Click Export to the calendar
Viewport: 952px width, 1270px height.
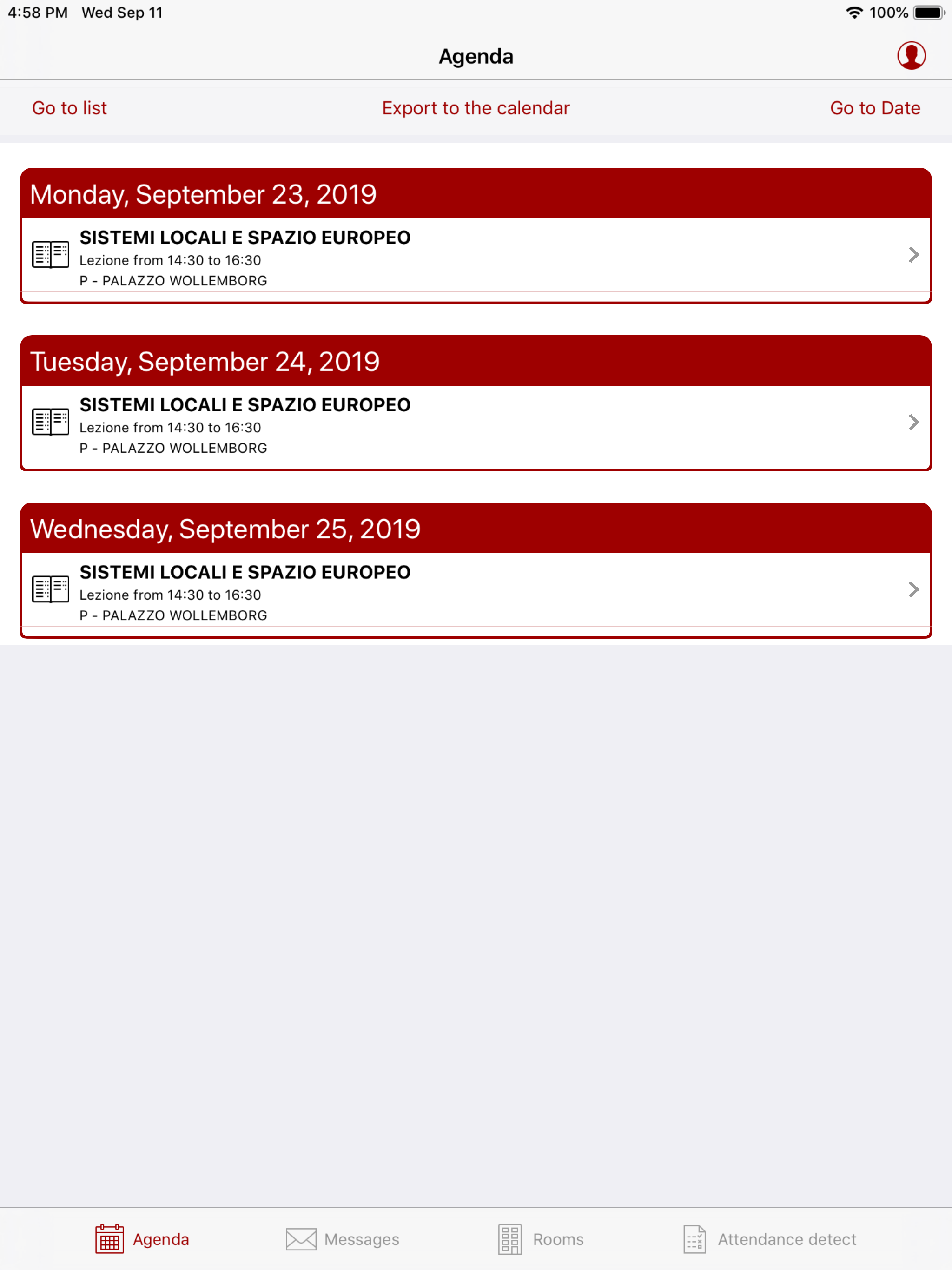tap(476, 108)
